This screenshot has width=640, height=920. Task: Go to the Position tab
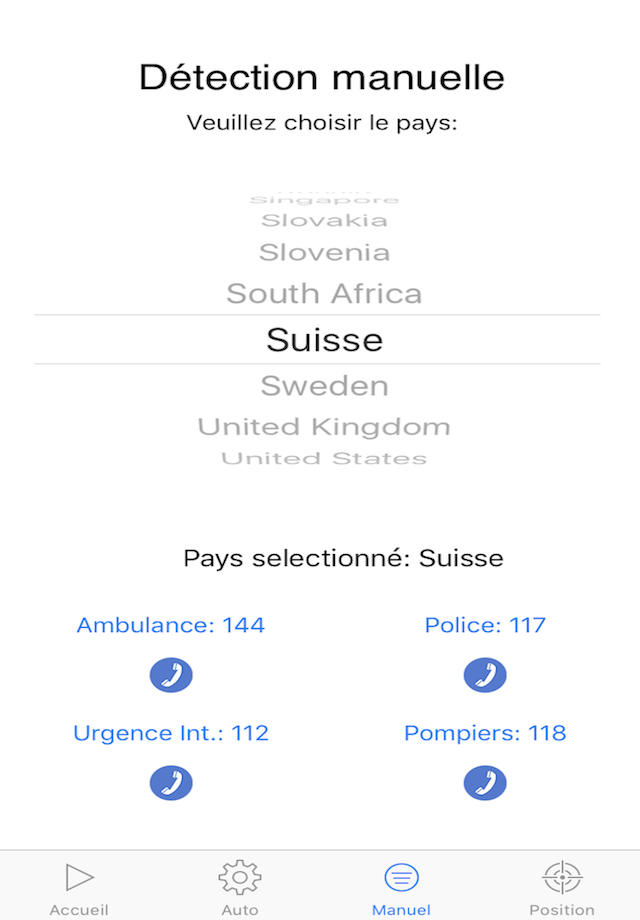pyautogui.click(x=561, y=886)
